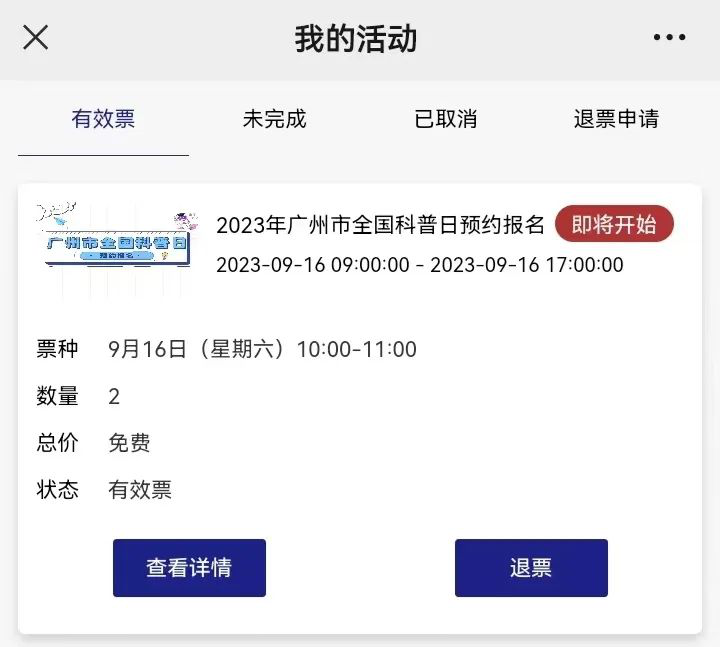Select the 有效票 tab
720x647 pixels.
tap(103, 119)
